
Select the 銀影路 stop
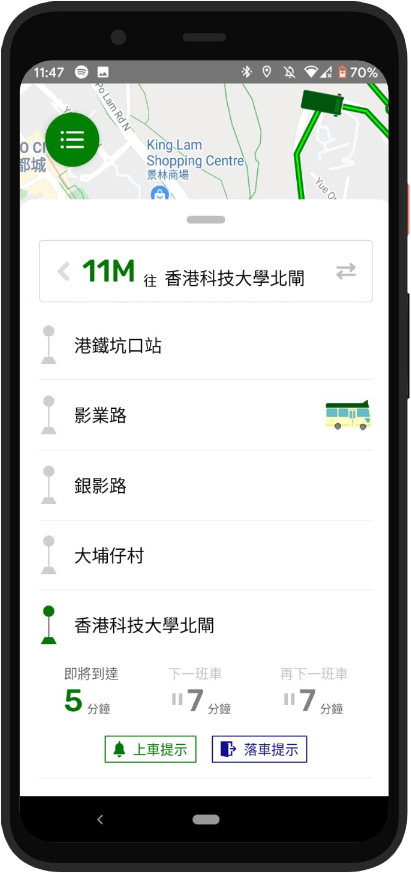click(206, 485)
